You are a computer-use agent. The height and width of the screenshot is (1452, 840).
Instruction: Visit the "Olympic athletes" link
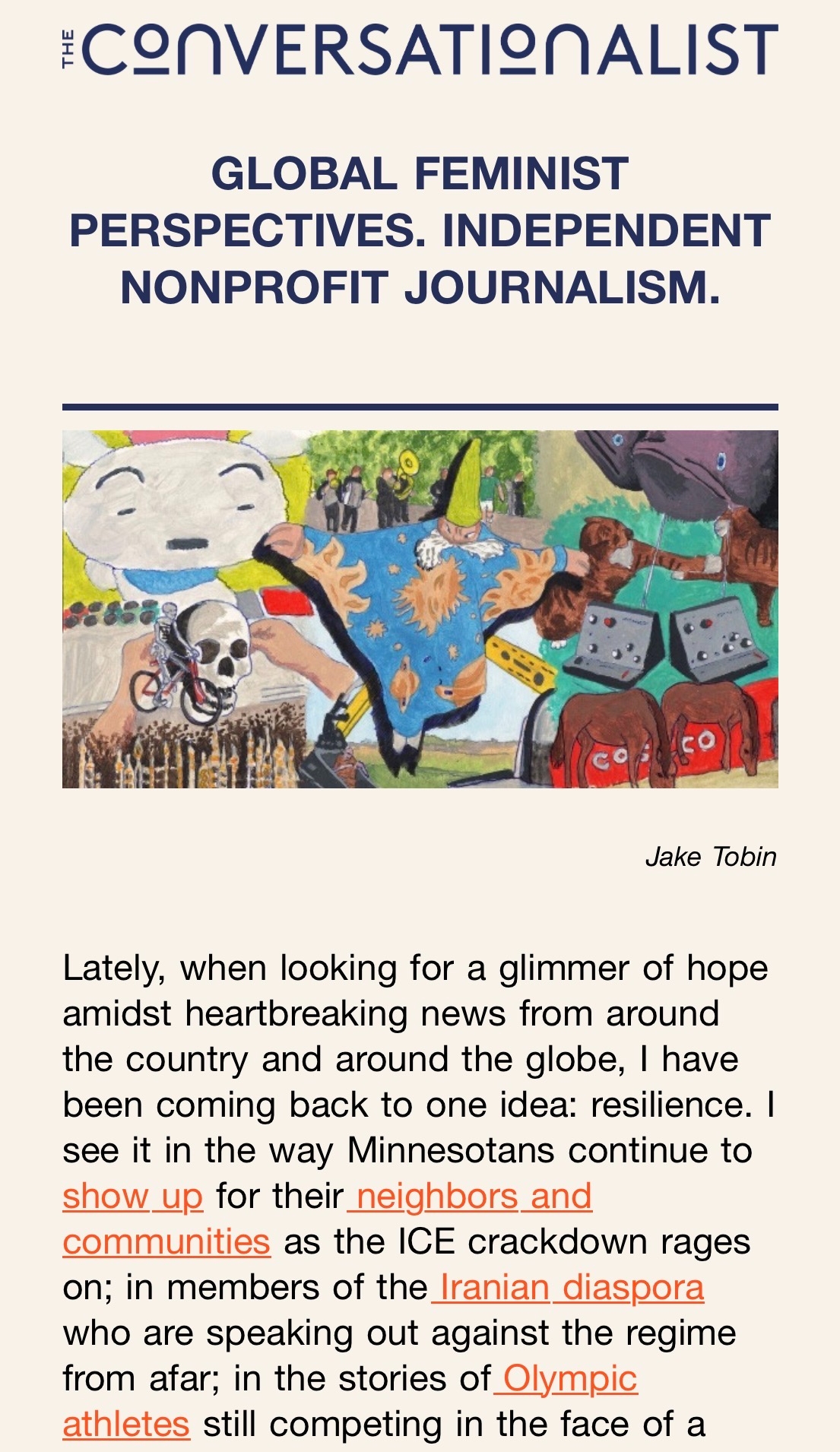[x=569, y=1379]
